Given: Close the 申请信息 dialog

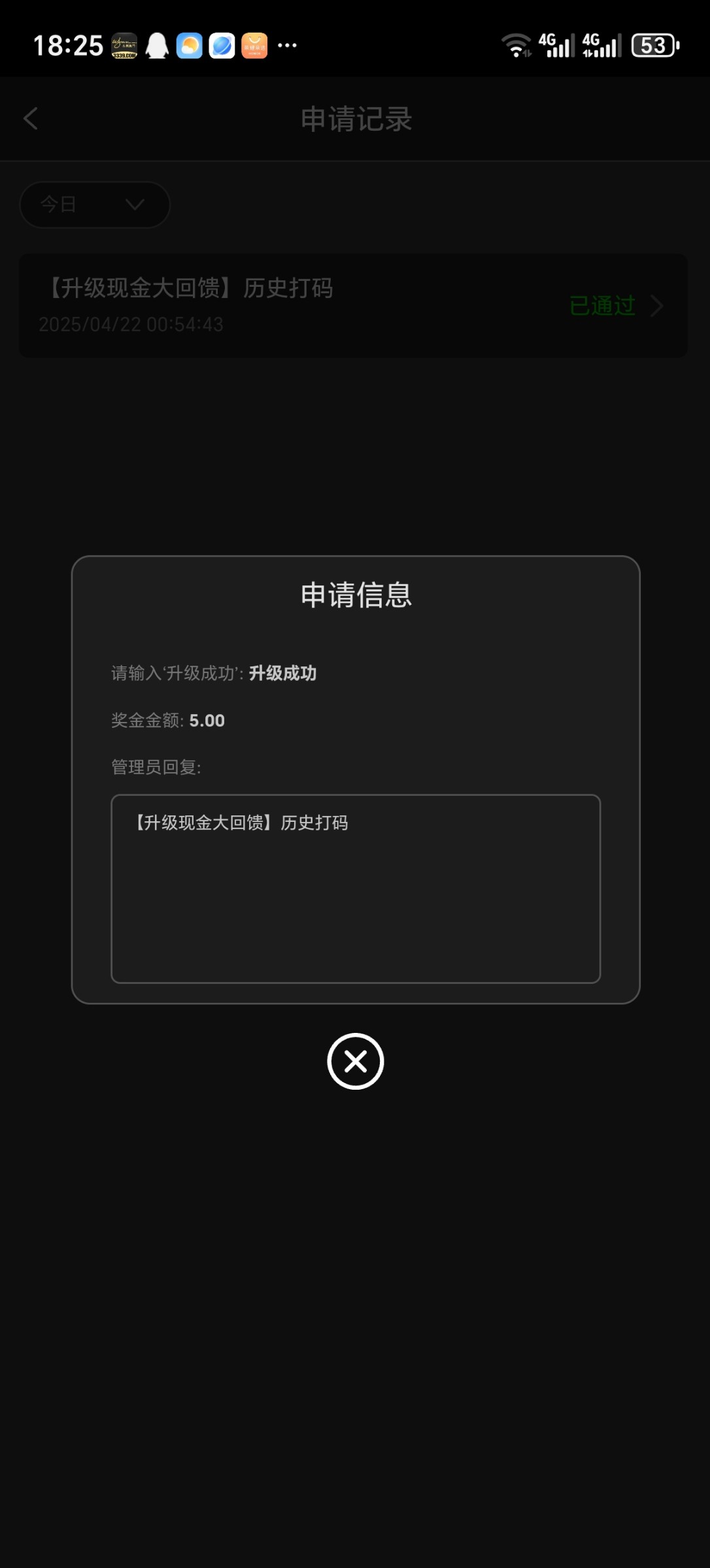Looking at the screenshot, I should 355,1061.
